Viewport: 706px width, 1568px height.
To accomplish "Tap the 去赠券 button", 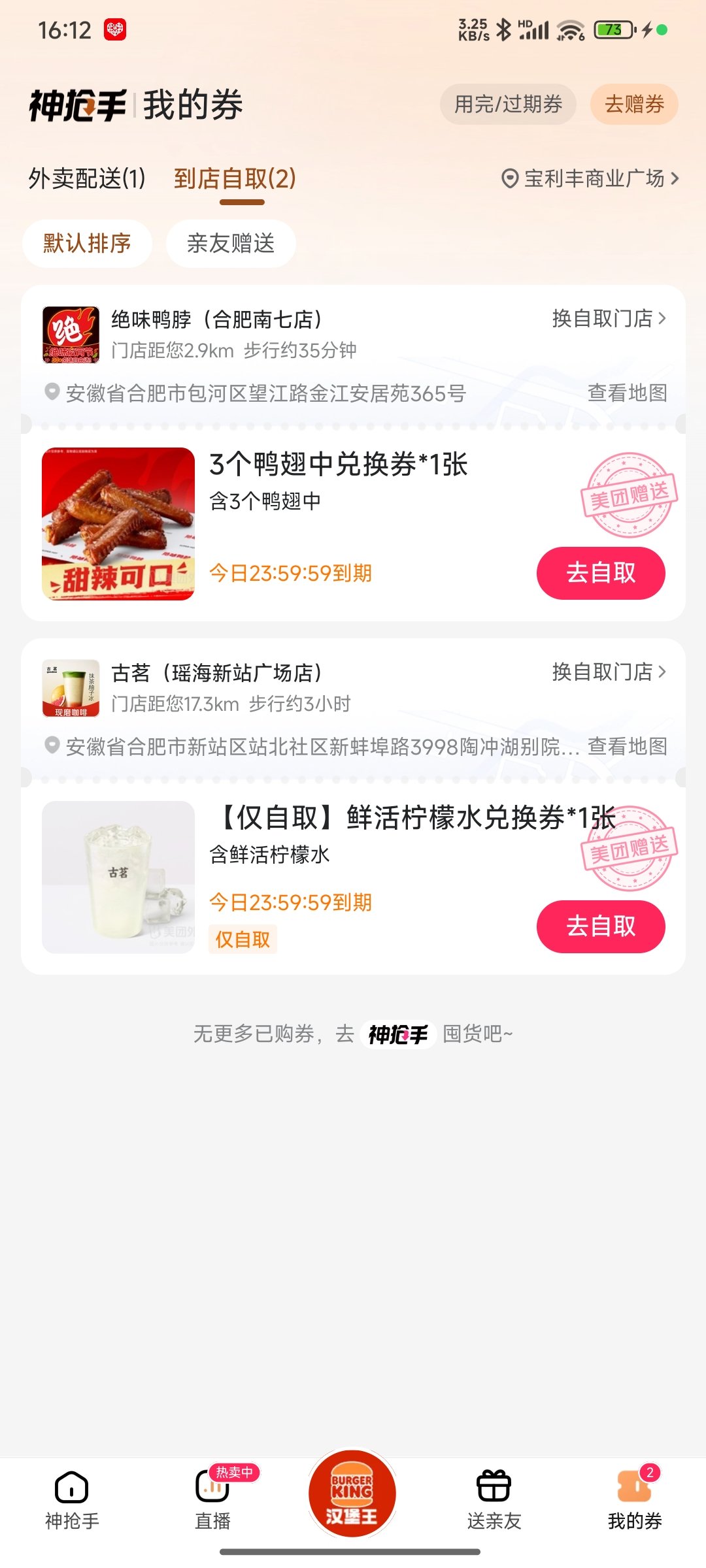I will (x=634, y=105).
